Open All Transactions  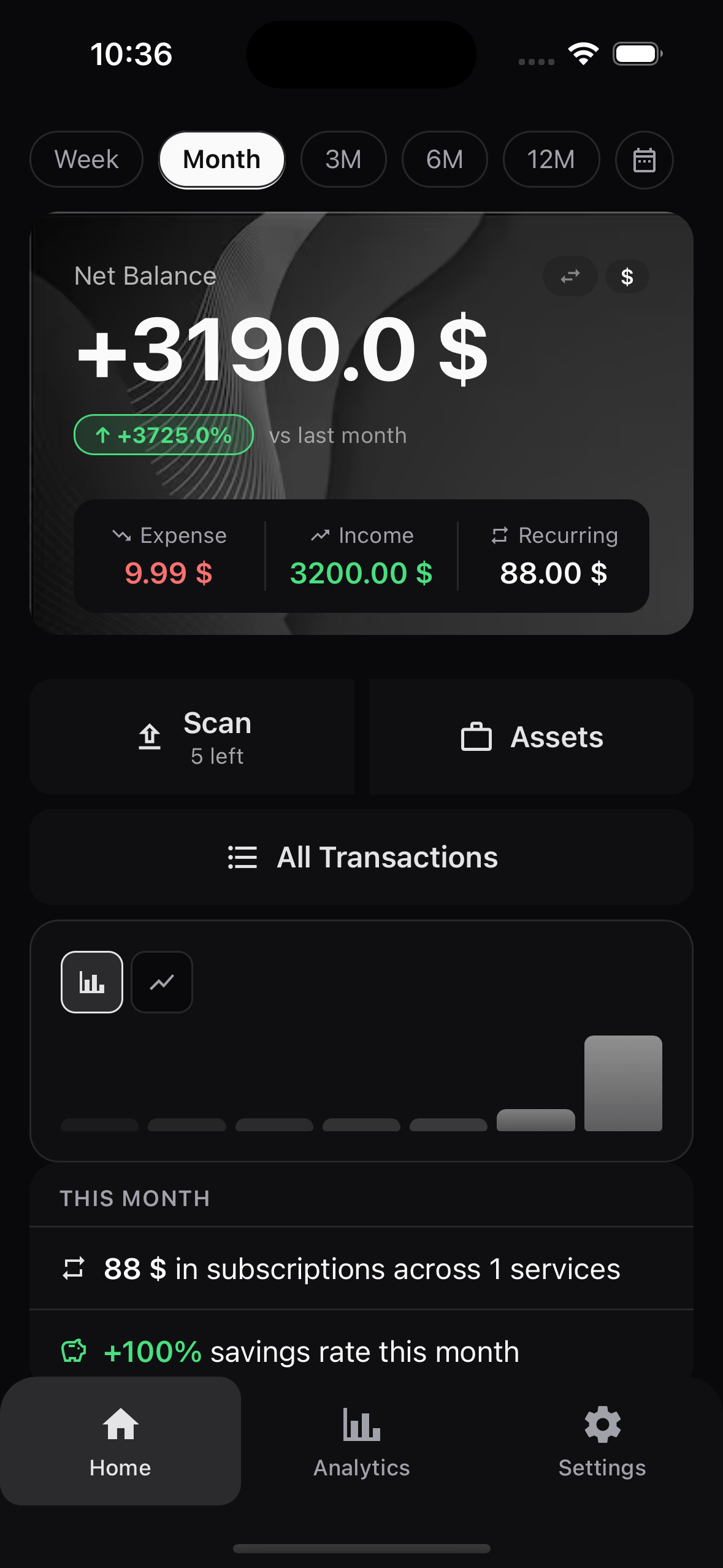(x=361, y=857)
